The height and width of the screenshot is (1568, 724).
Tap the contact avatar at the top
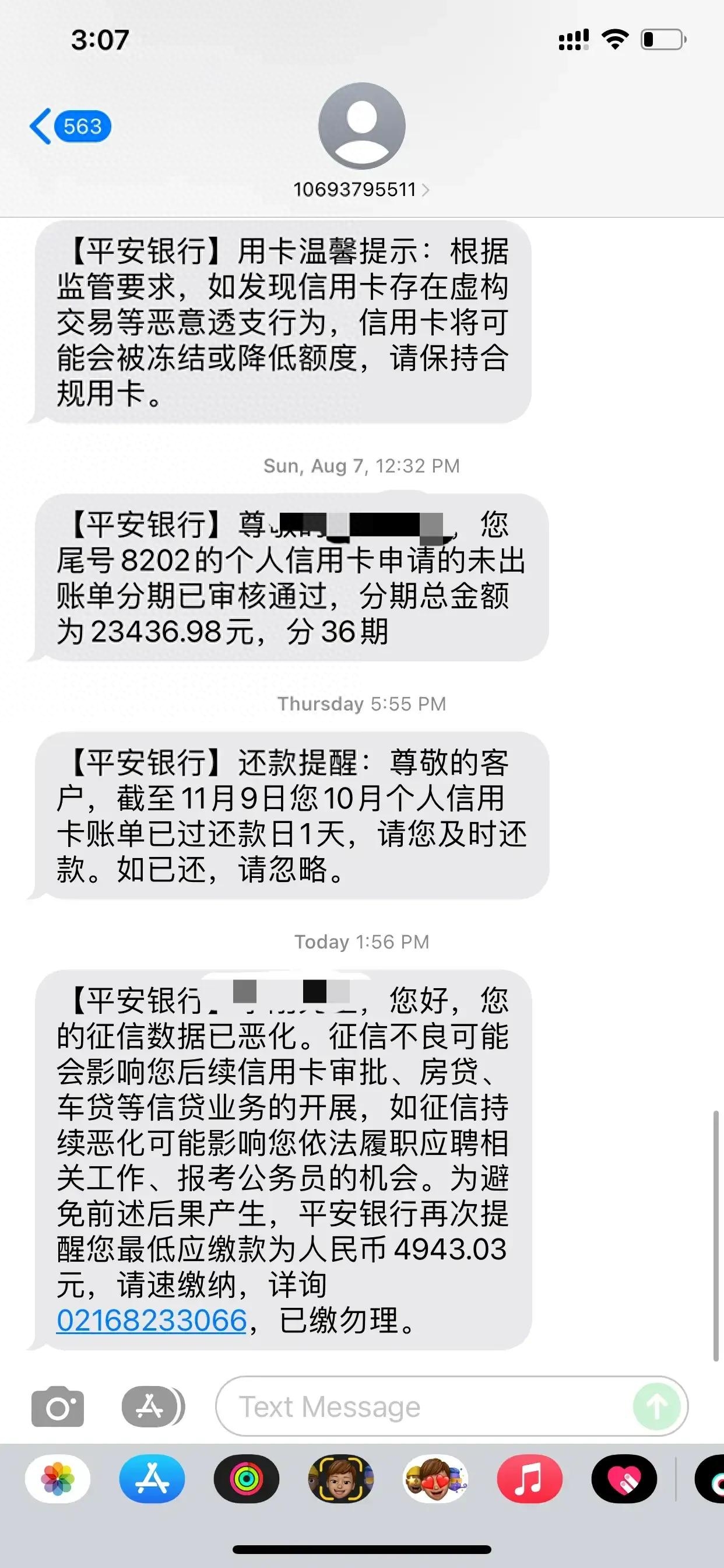tap(362, 126)
